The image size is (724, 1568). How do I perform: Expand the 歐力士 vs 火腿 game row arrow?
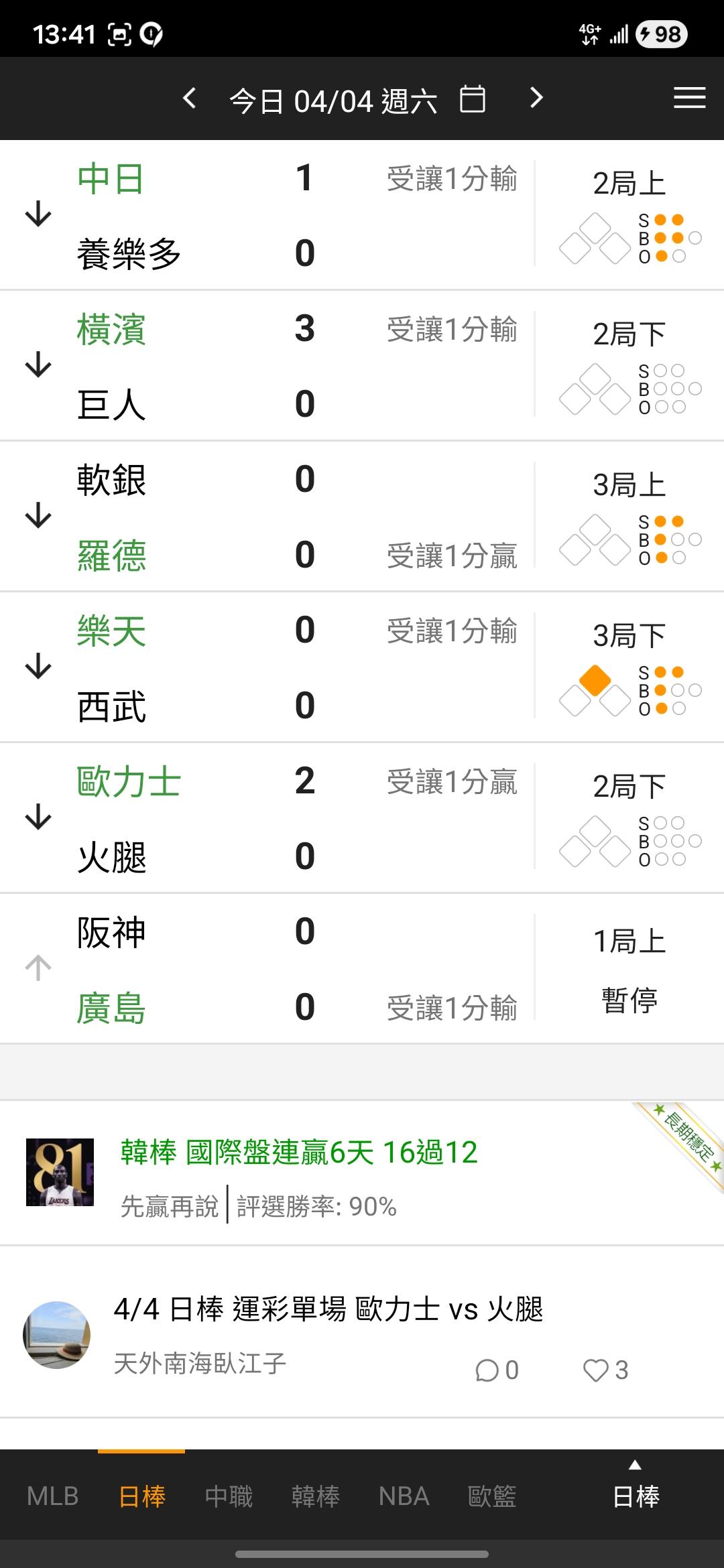pos(38,817)
